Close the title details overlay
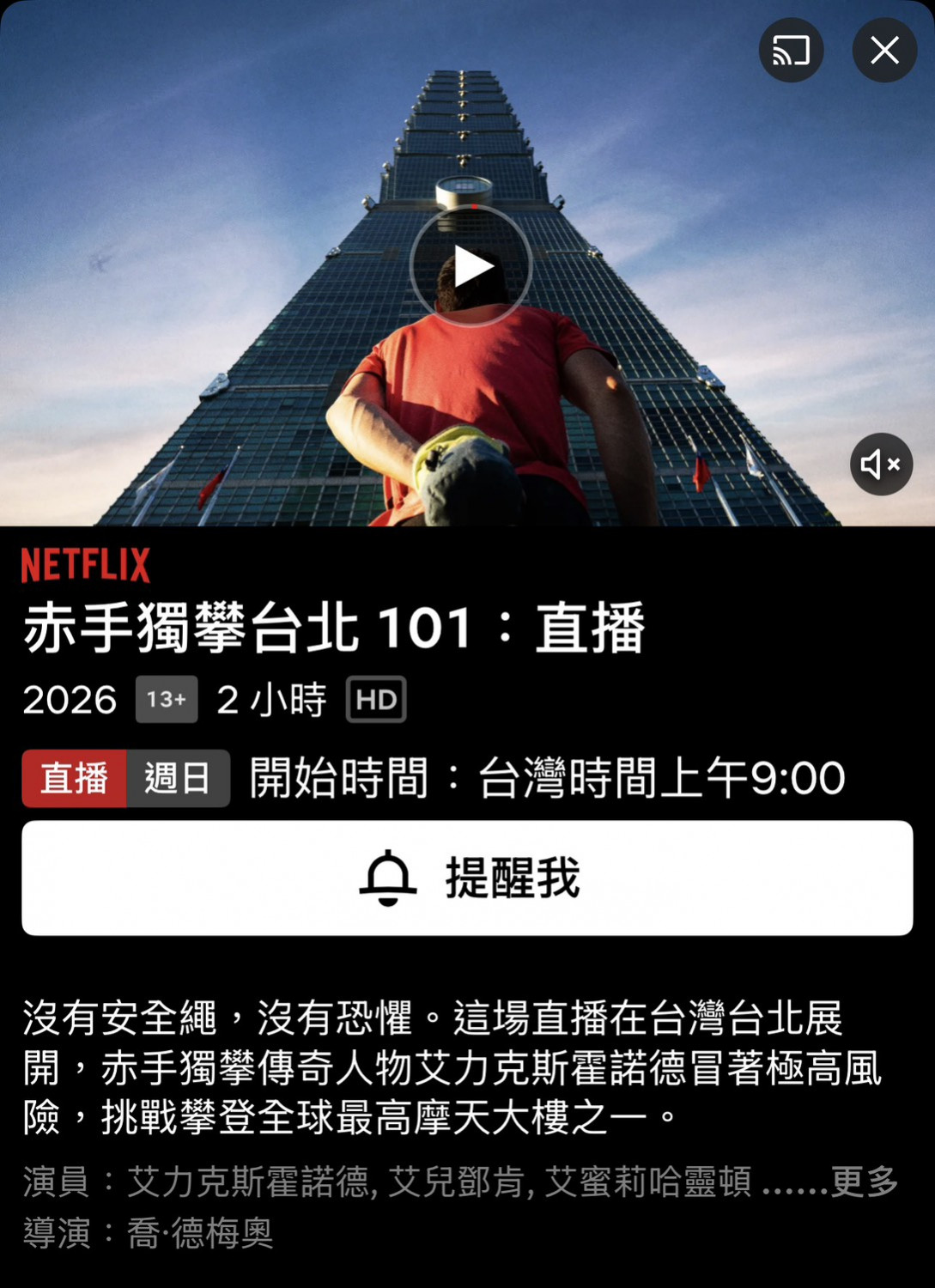 [x=883, y=50]
